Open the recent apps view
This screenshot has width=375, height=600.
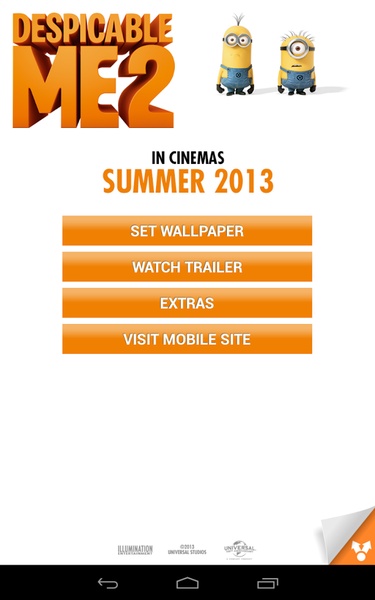click(267, 583)
